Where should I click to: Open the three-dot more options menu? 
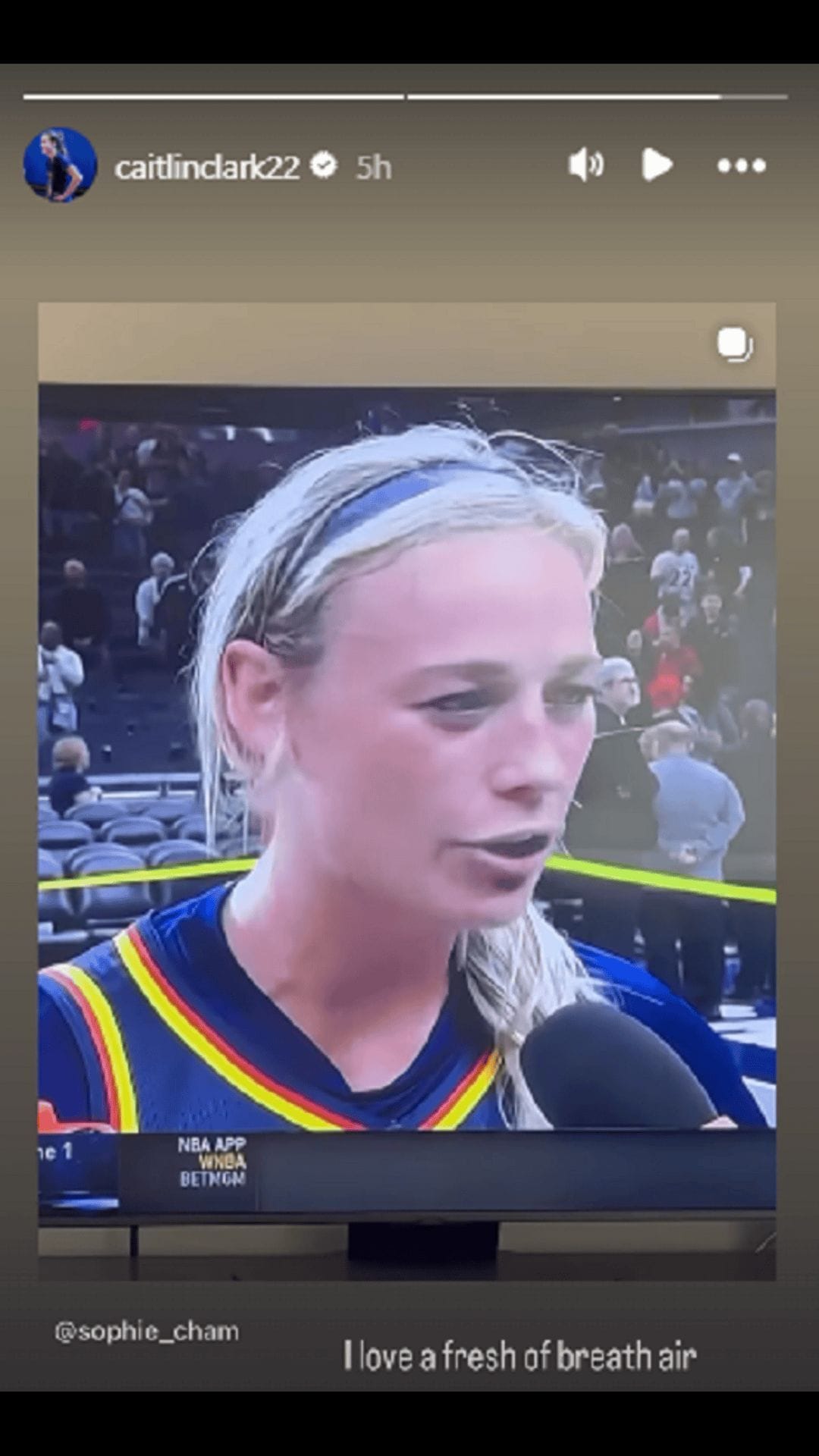[x=742, y=165]
